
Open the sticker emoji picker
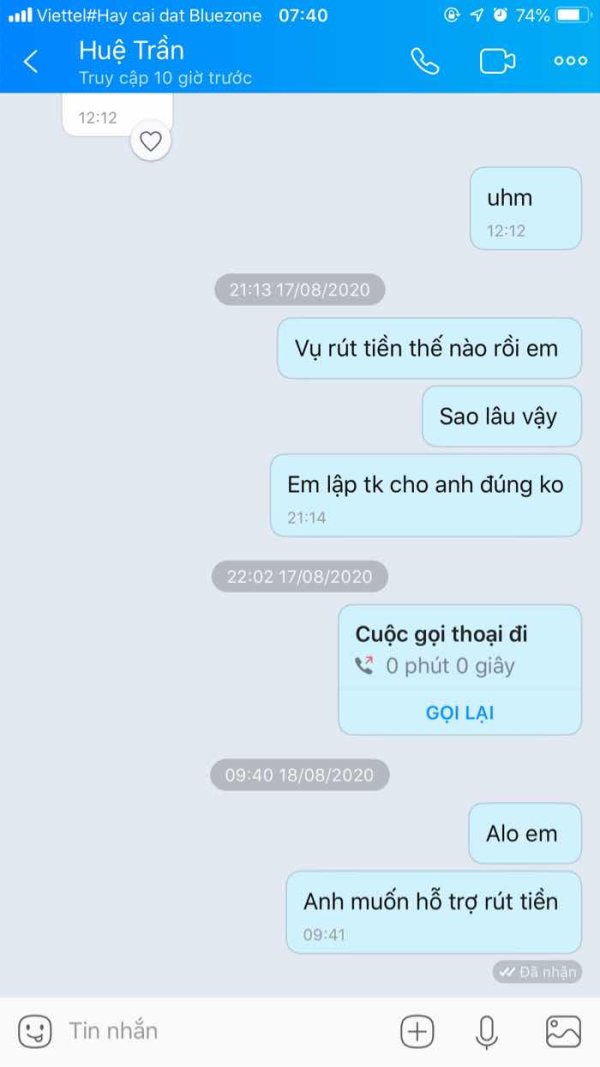(x=35, y=1031)
